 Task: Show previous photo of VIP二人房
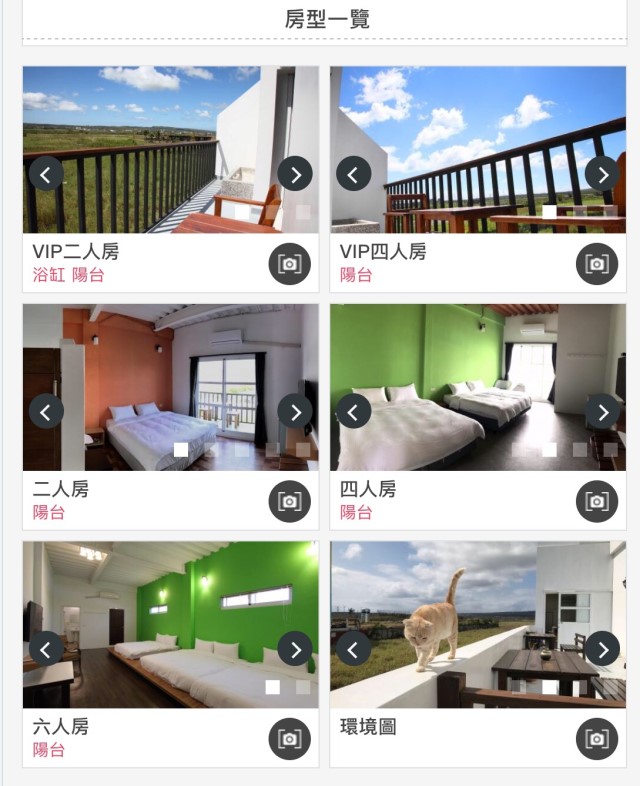click(x=46, y=173)
